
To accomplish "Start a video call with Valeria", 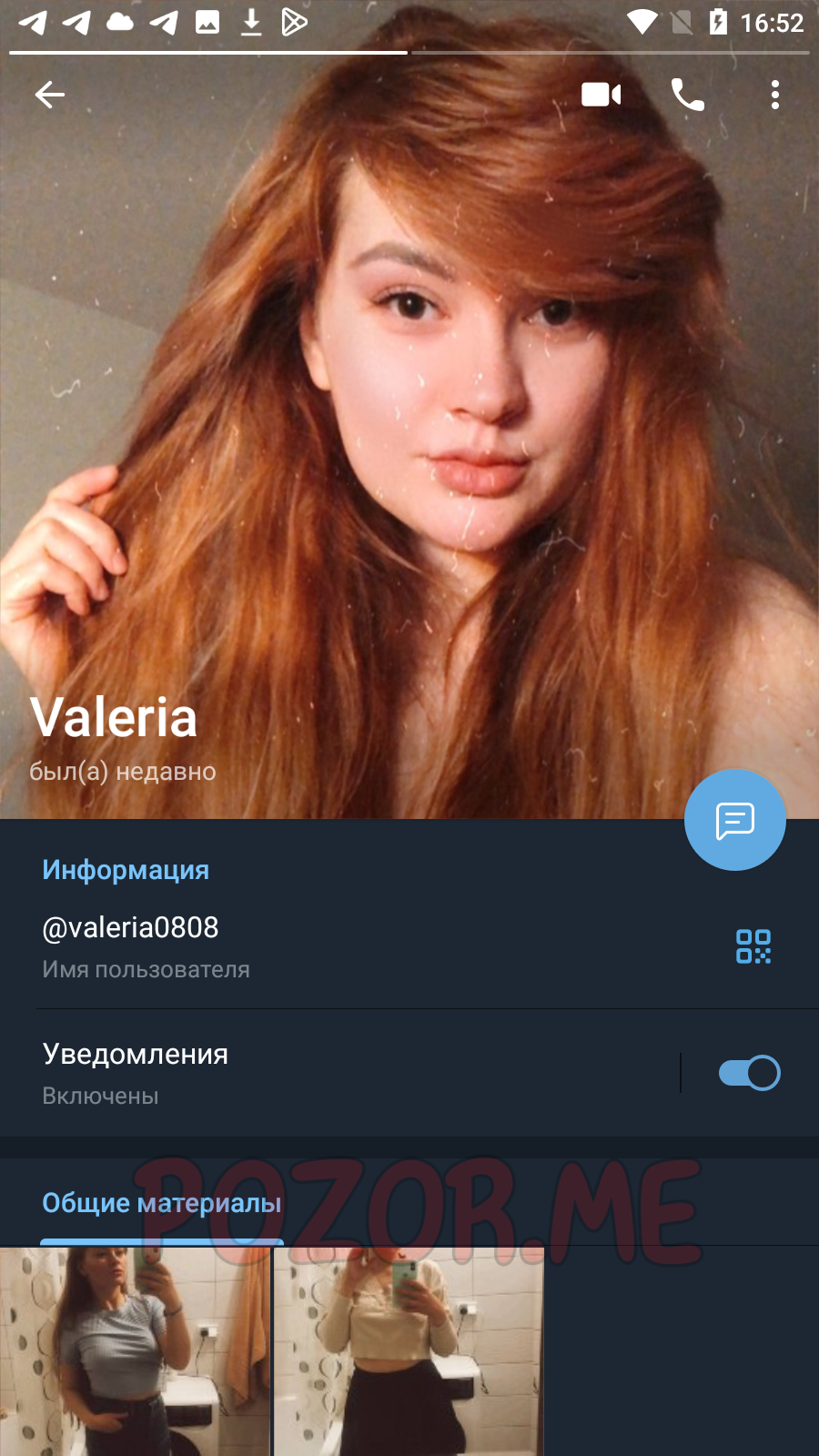I will (x=602, y=95).
